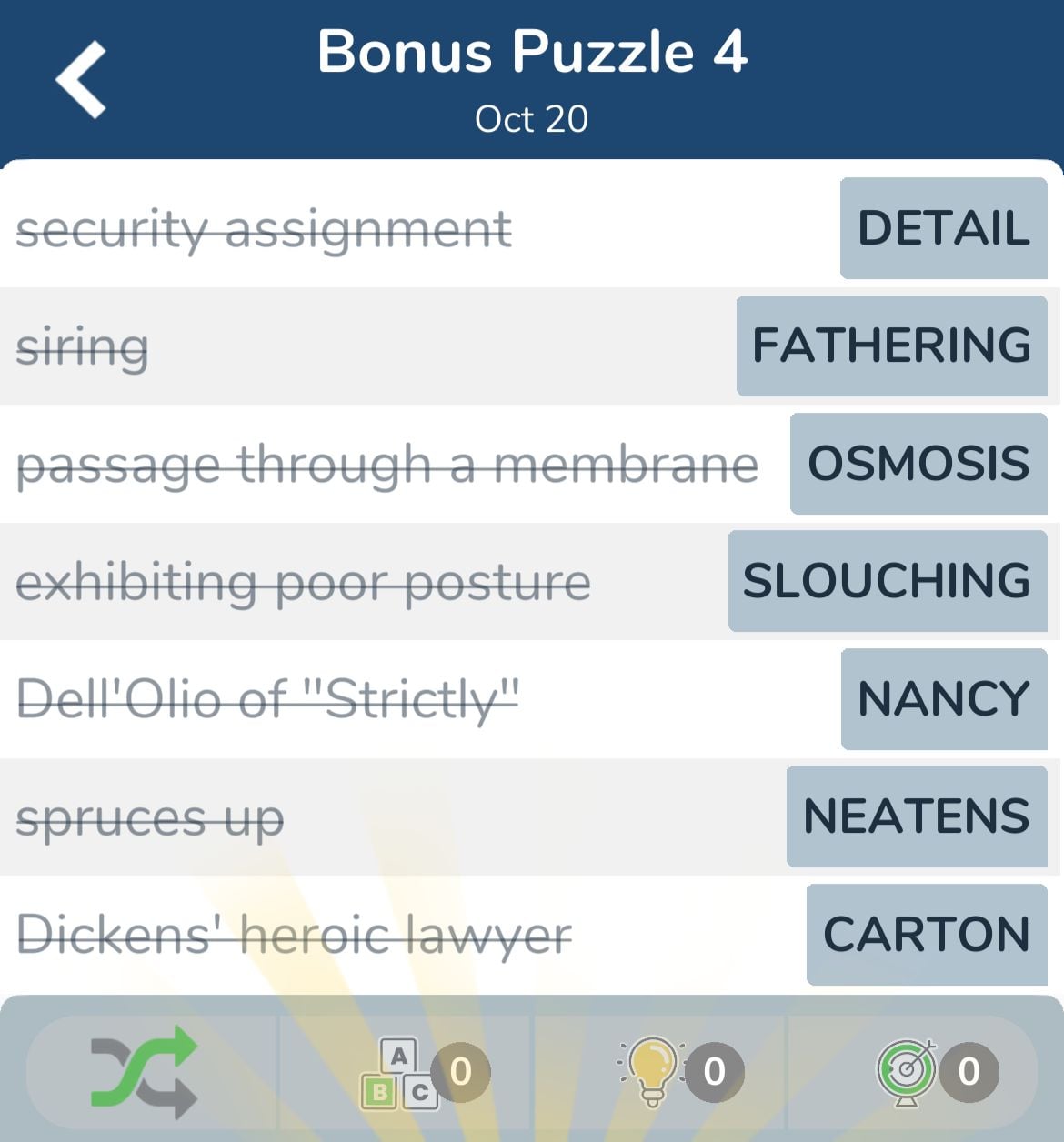Tap the NANCY answer tile
The height and width of the screenshot is (1142, 1064).
944,699
